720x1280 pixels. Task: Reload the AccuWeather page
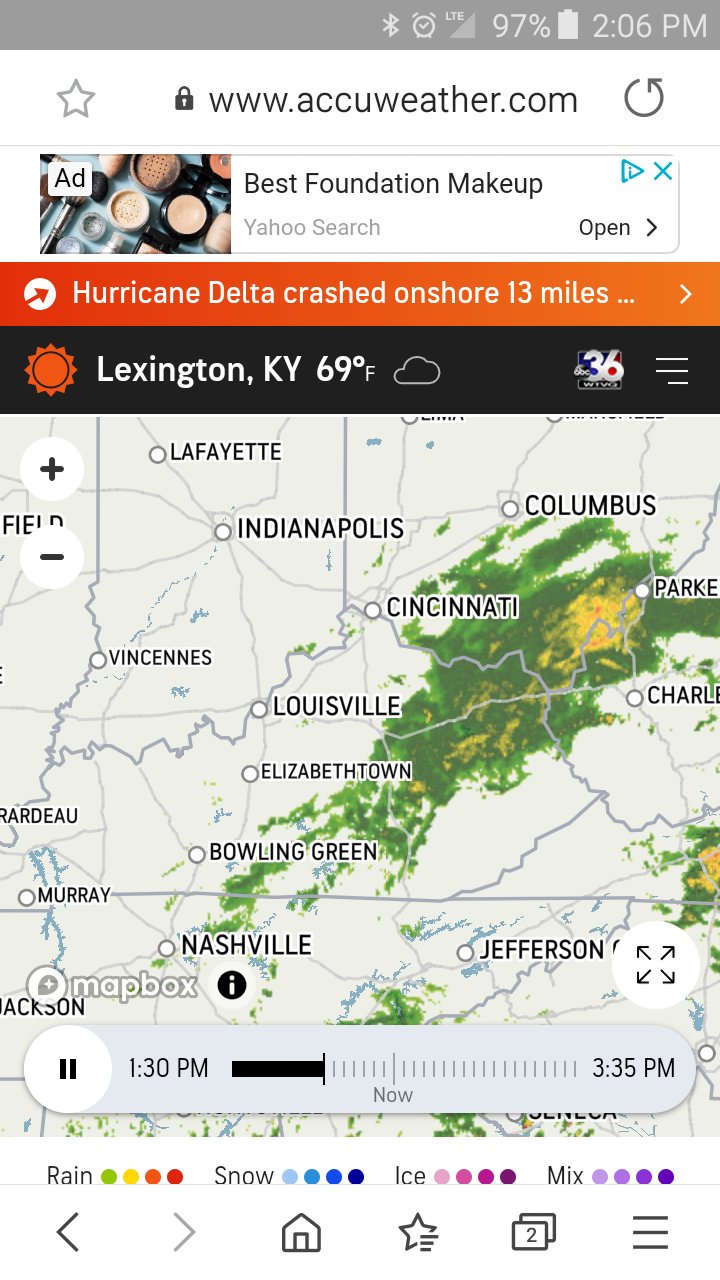pyautogui.click(x=643, y=99)
